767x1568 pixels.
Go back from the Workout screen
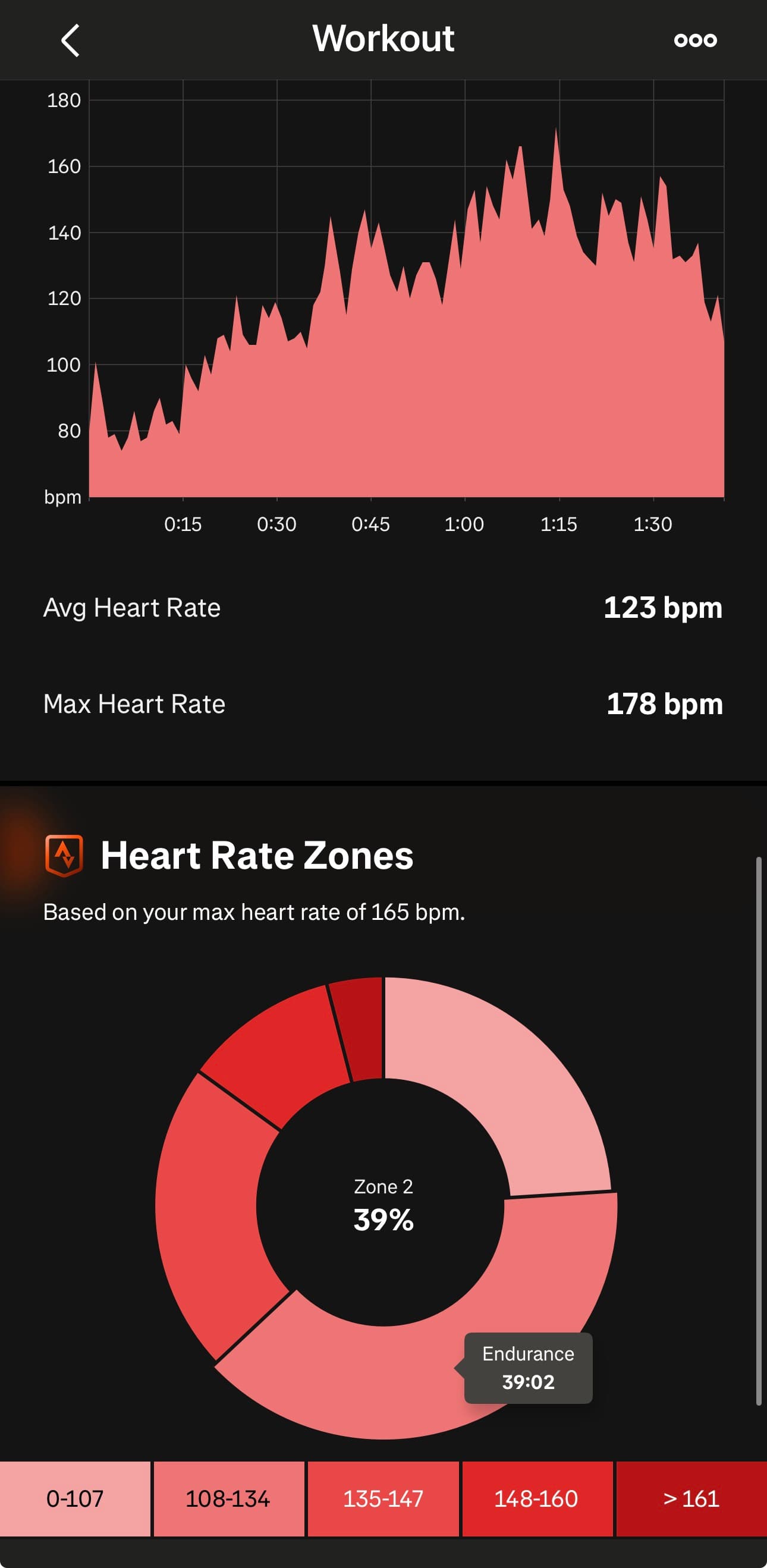coord(71,40)
